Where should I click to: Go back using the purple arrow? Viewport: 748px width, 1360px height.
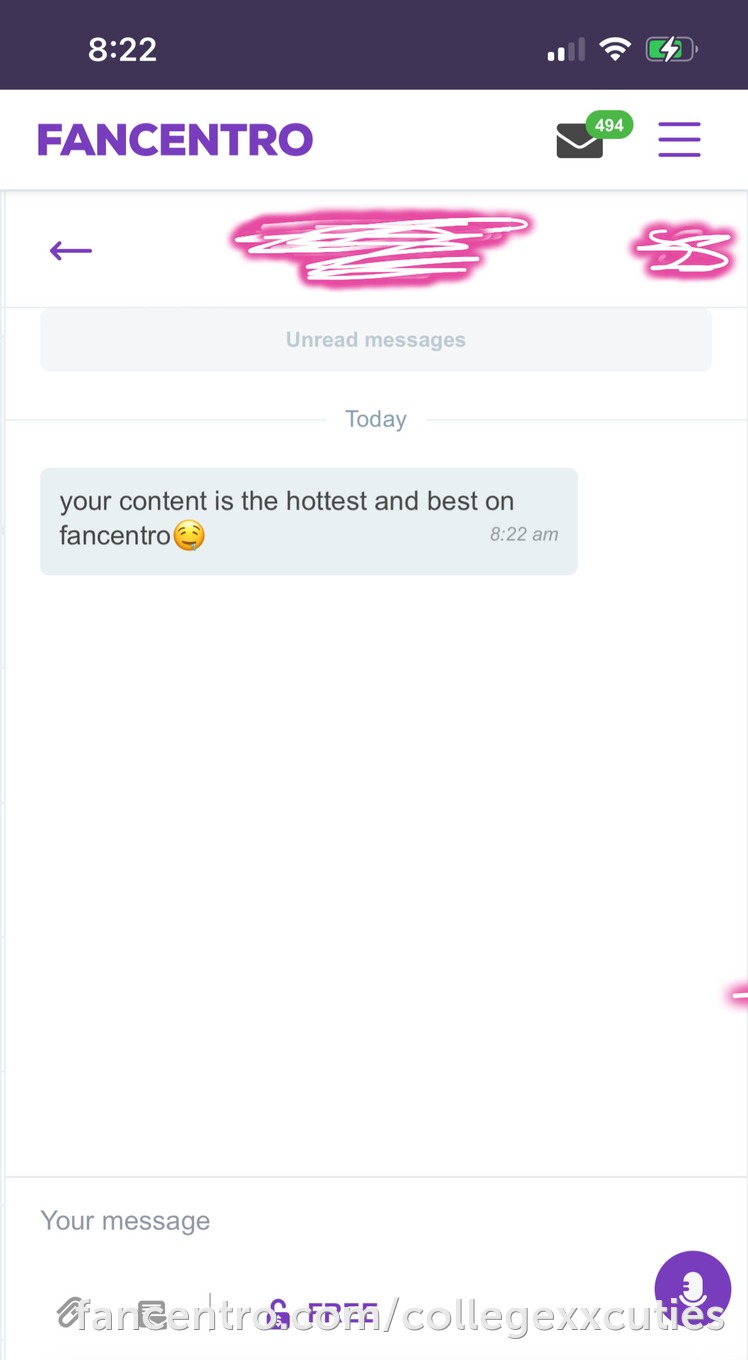tap(71, 250)
